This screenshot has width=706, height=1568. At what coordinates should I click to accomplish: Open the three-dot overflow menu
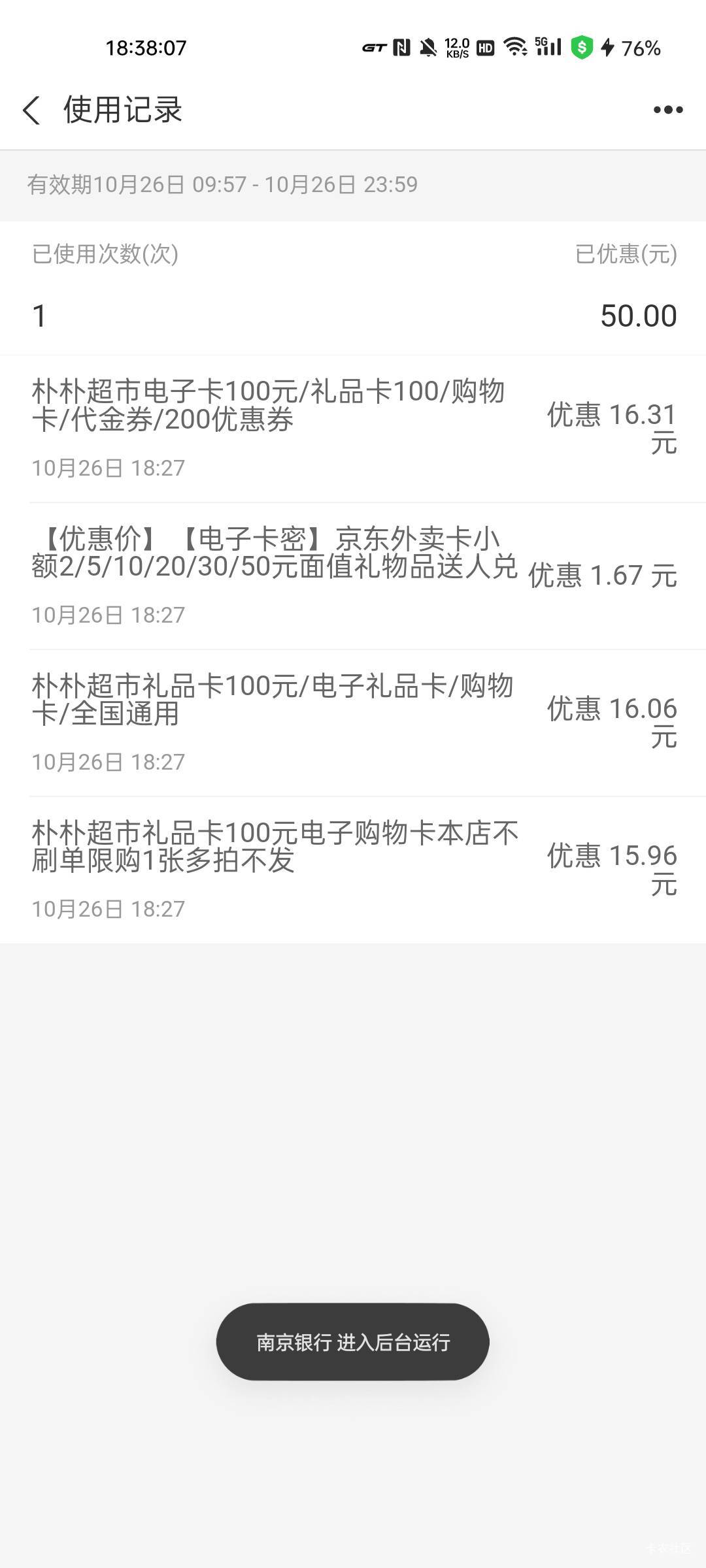tap(667, 110)
